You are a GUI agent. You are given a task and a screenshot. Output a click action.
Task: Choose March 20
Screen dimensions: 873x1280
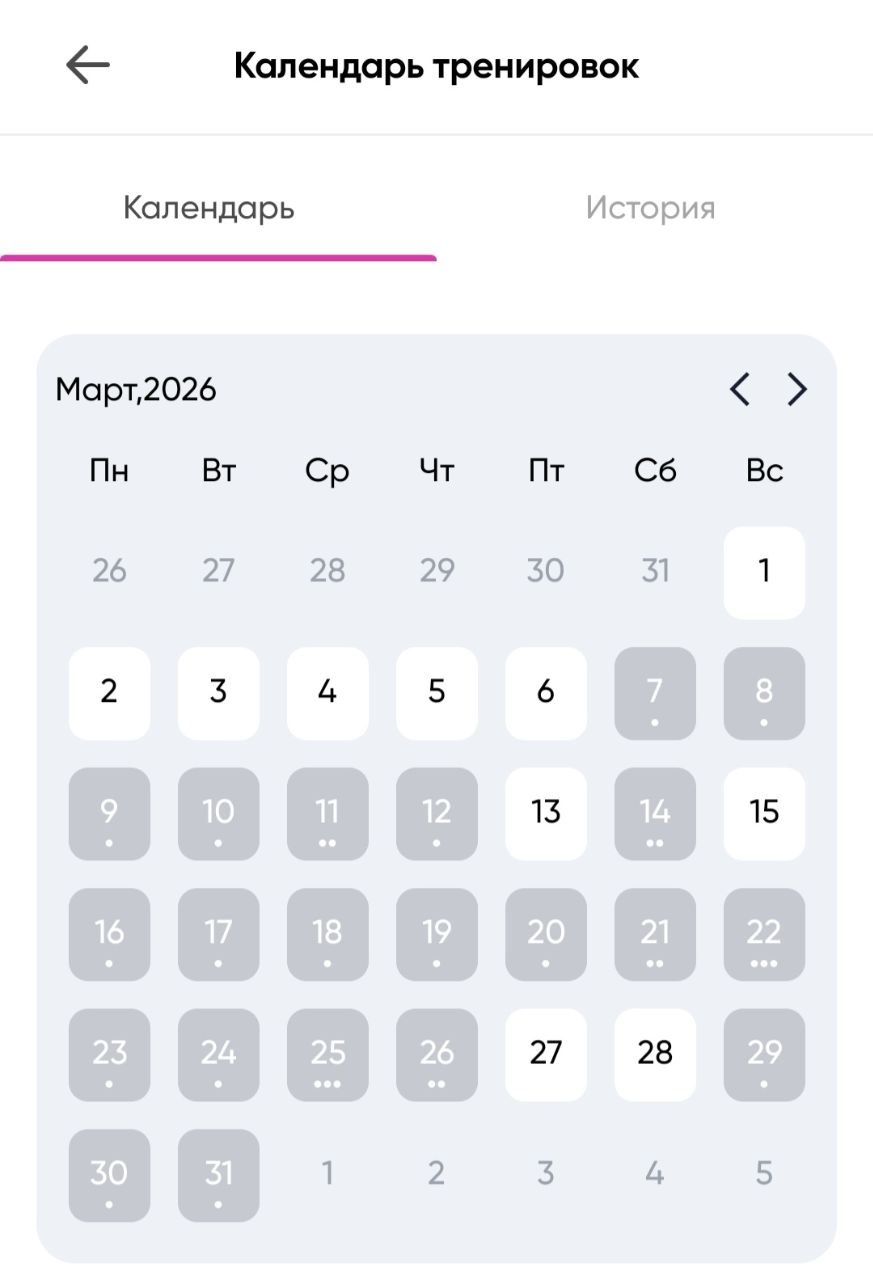click(546, 934)
